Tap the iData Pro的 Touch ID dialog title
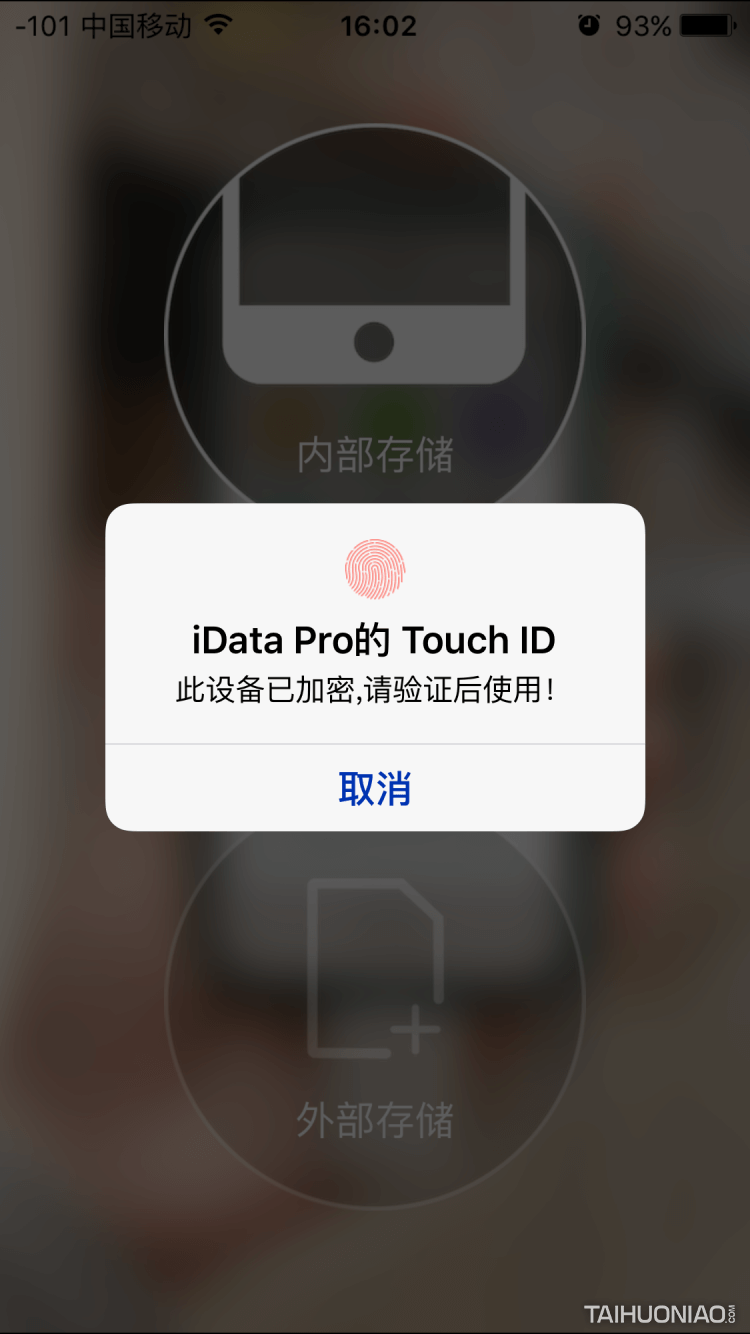This screenshot has width=750, height=1334. pos(374,639)
